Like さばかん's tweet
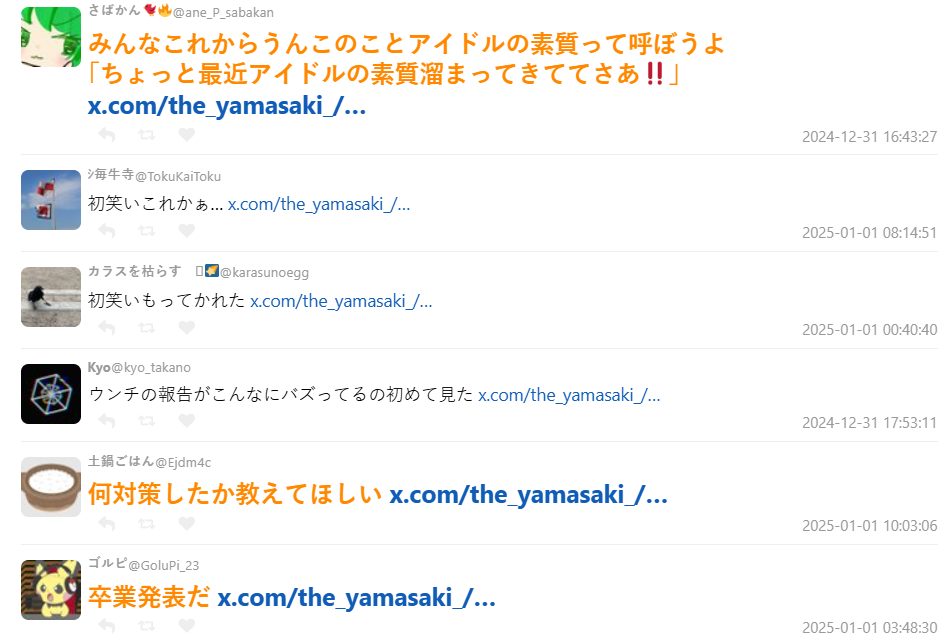940x642 pixels. (186, 135)
